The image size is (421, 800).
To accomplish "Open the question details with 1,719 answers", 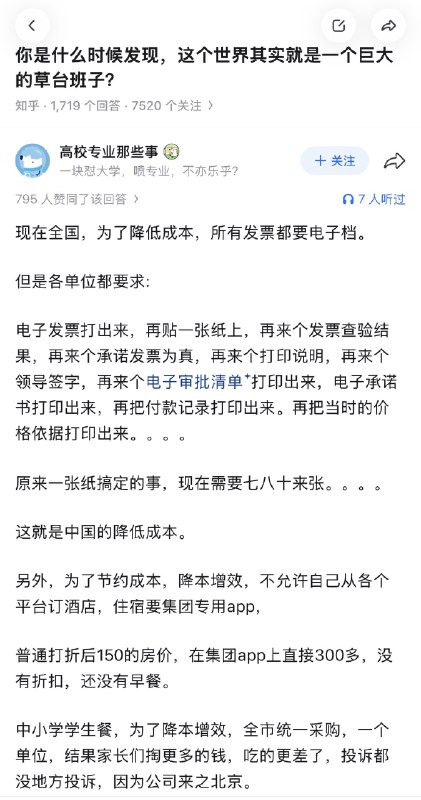I will pos(114,106).
